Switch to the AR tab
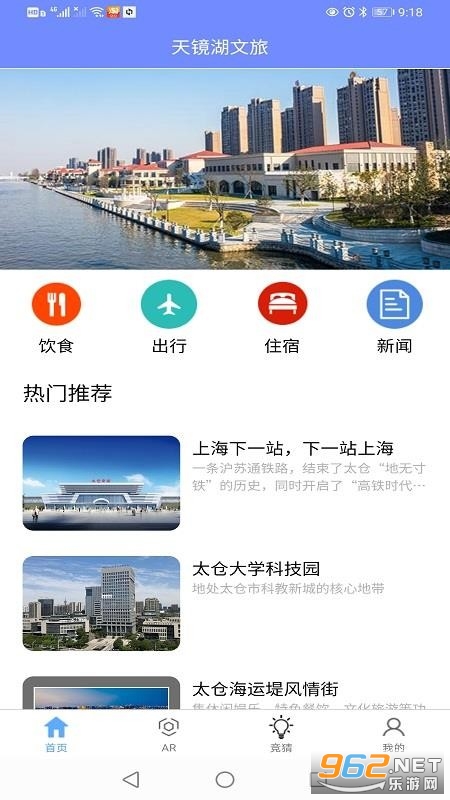The width and height of the screenshot is (450, 800). pos(168,734)
